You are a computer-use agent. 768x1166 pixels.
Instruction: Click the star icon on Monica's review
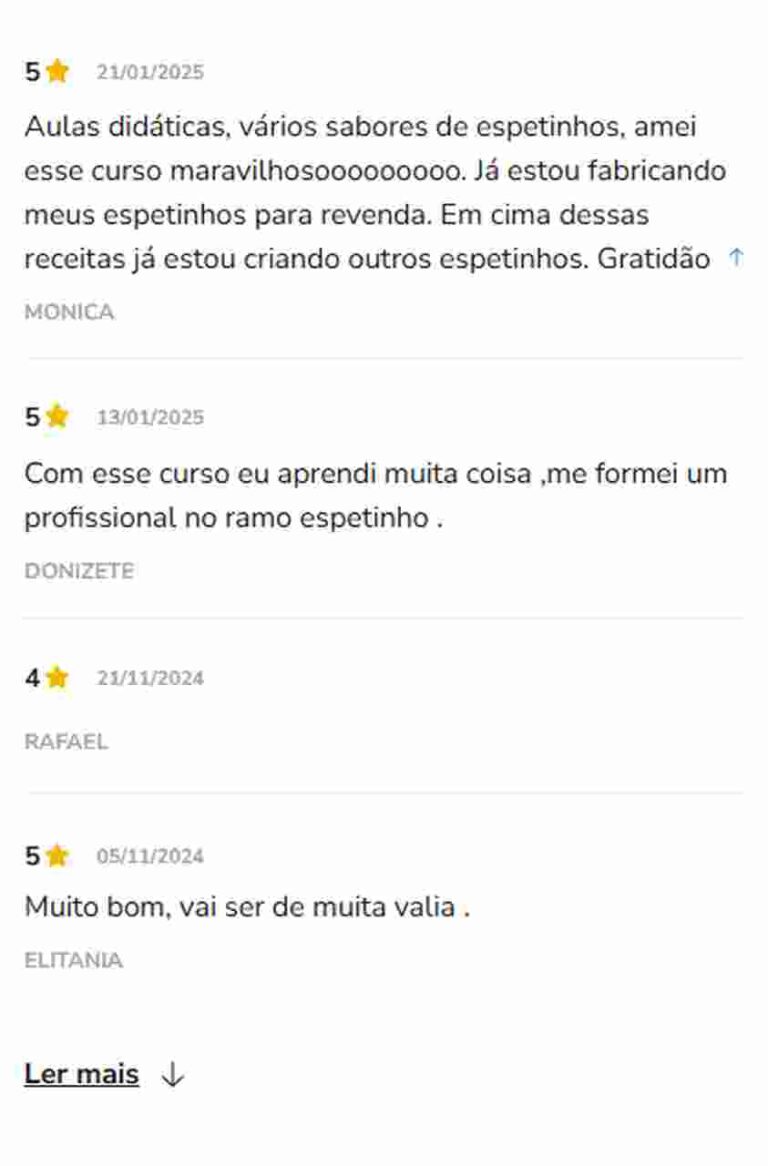58,70
